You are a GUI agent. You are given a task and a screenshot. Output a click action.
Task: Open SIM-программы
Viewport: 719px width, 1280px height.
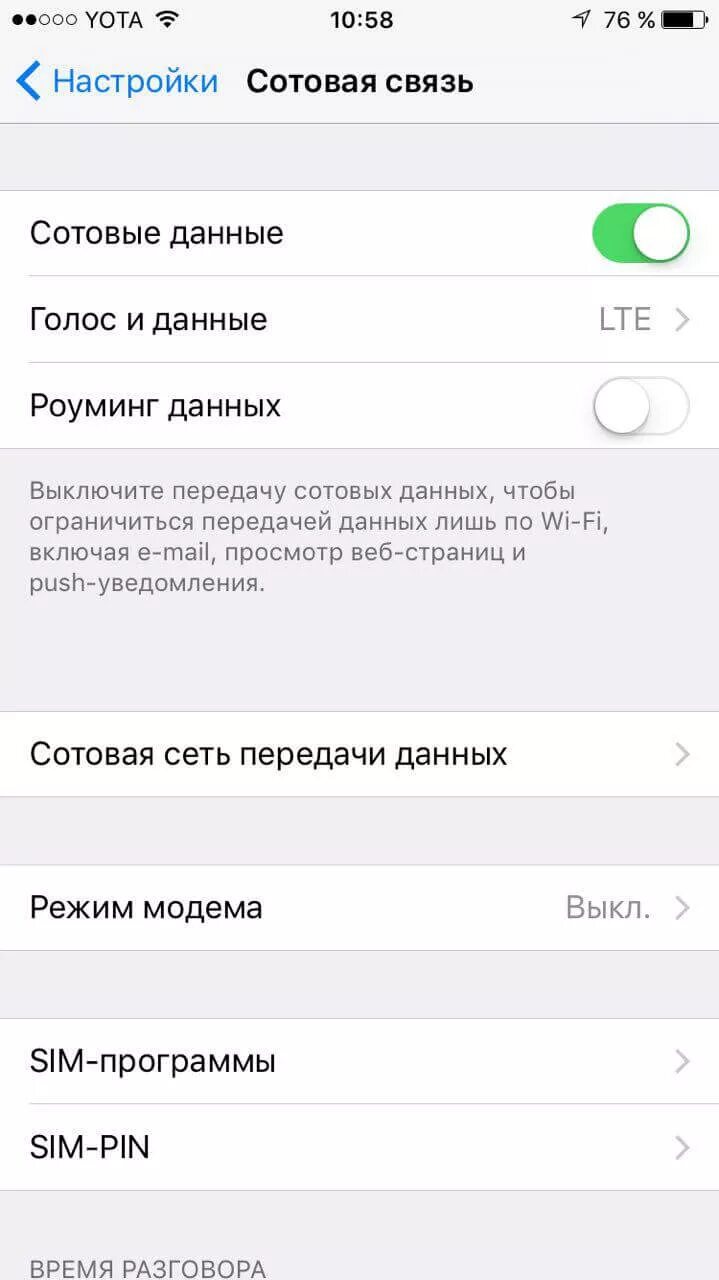[x=359, y=1061]
